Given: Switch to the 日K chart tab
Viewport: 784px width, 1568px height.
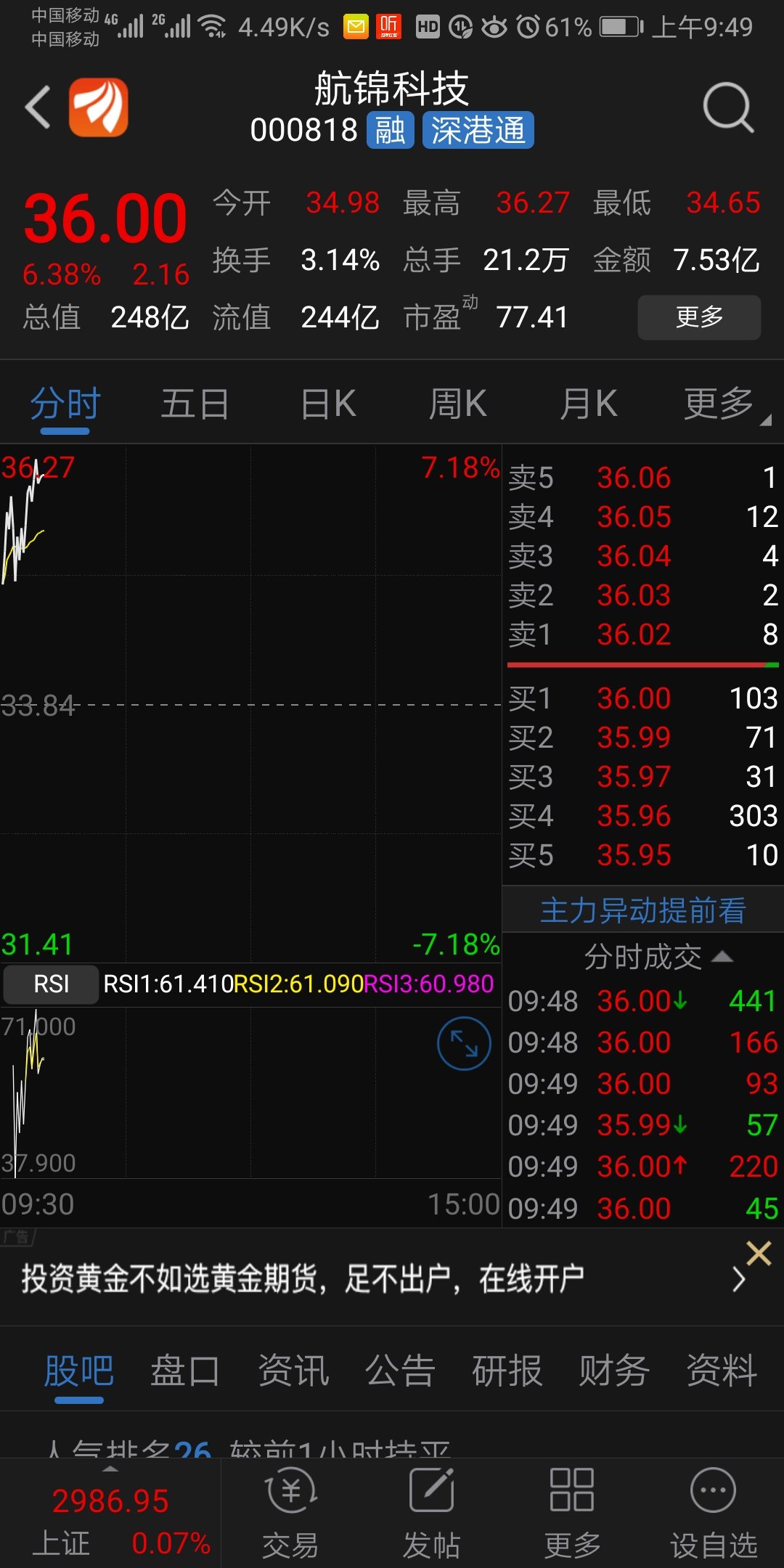Looking at the screenshot, I should point(328,404).
